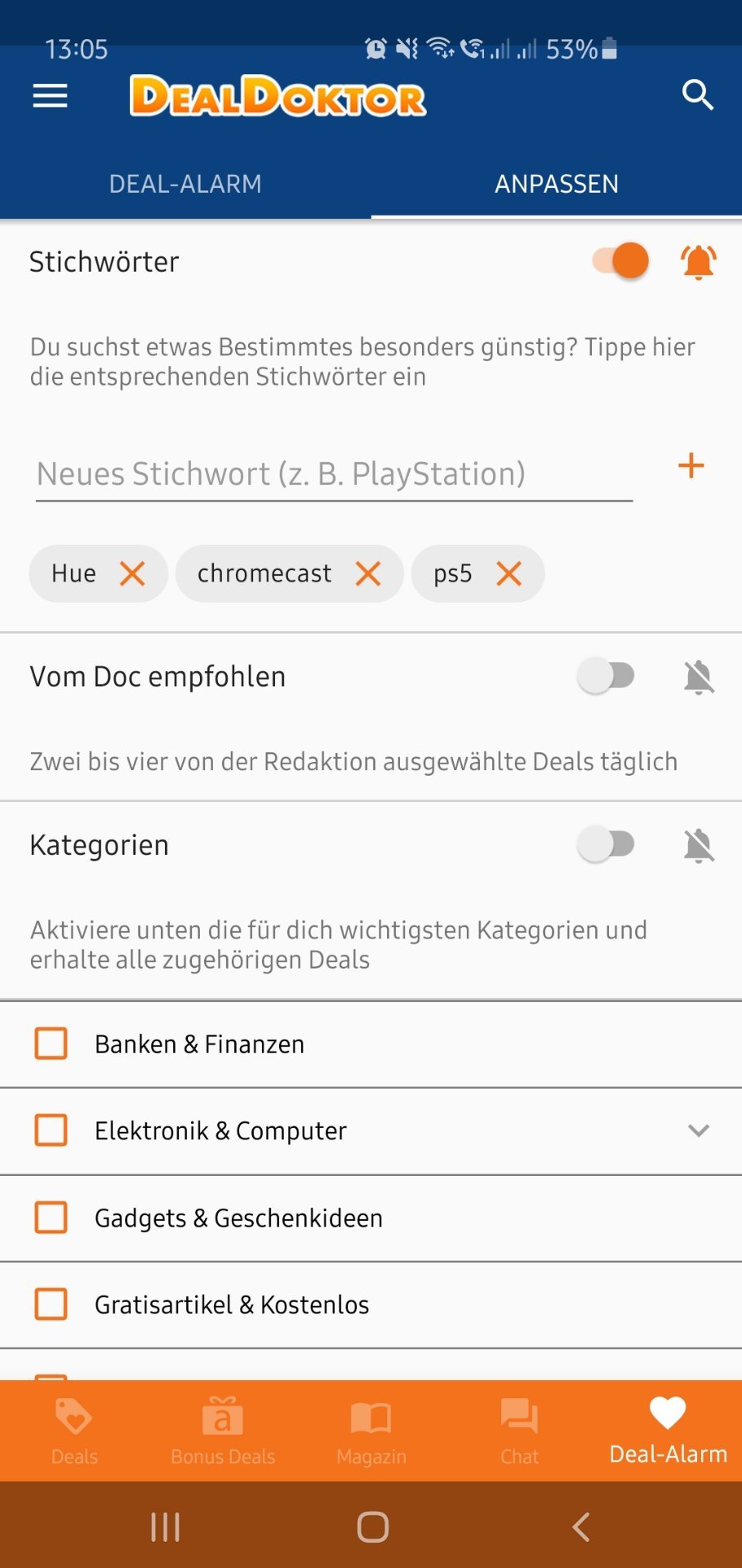The image size is (742, 1568).
Task: Enable the Vom Doc empfohlen switch
Action: click(x=606, y=676)
